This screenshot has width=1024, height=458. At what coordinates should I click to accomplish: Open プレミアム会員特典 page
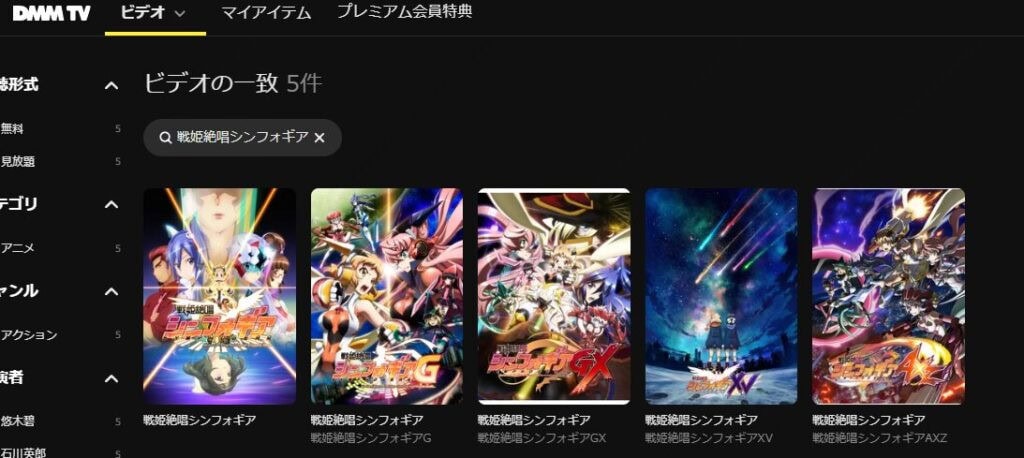404,13
